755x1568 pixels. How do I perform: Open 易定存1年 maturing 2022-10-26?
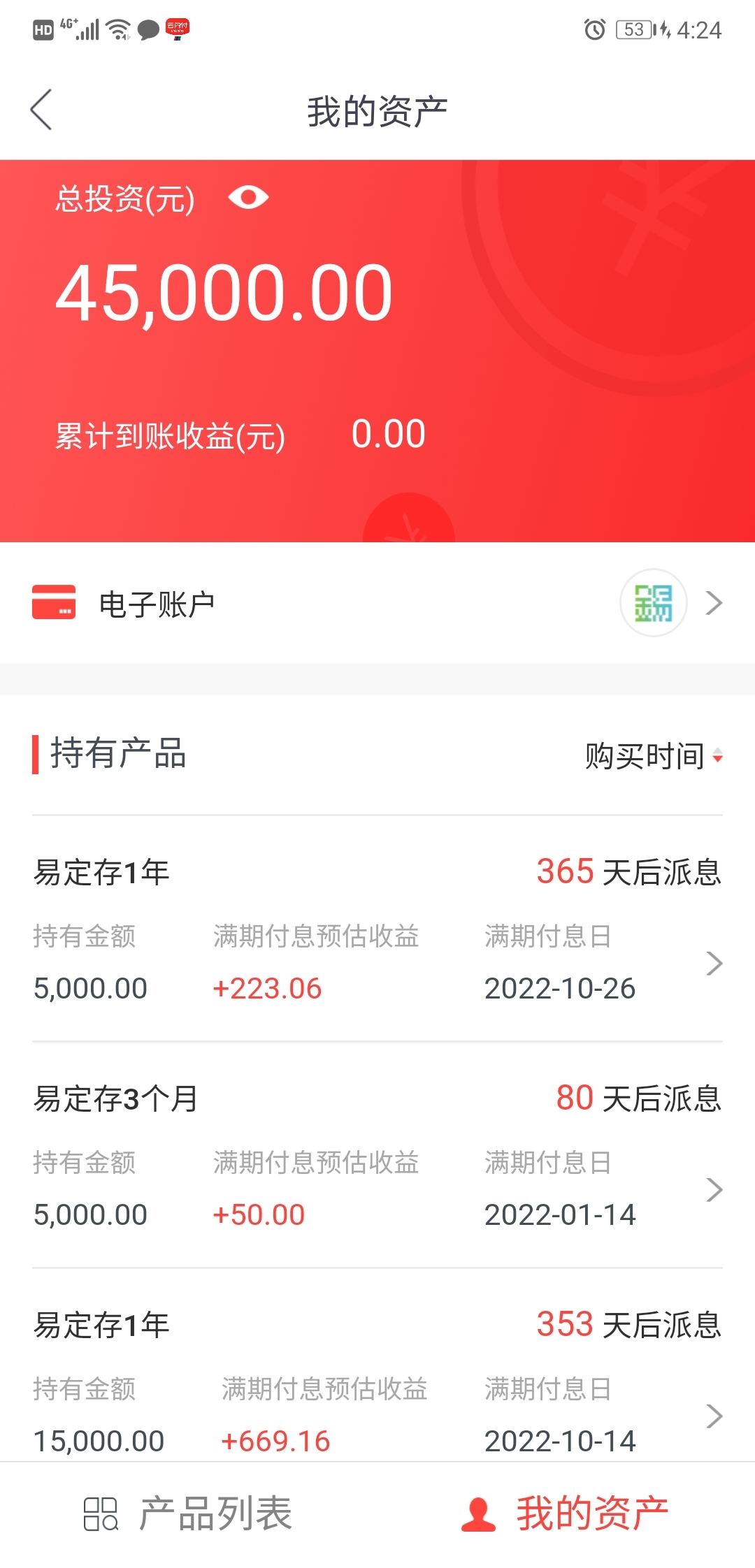pyautogui.click(x=377, y=929)
